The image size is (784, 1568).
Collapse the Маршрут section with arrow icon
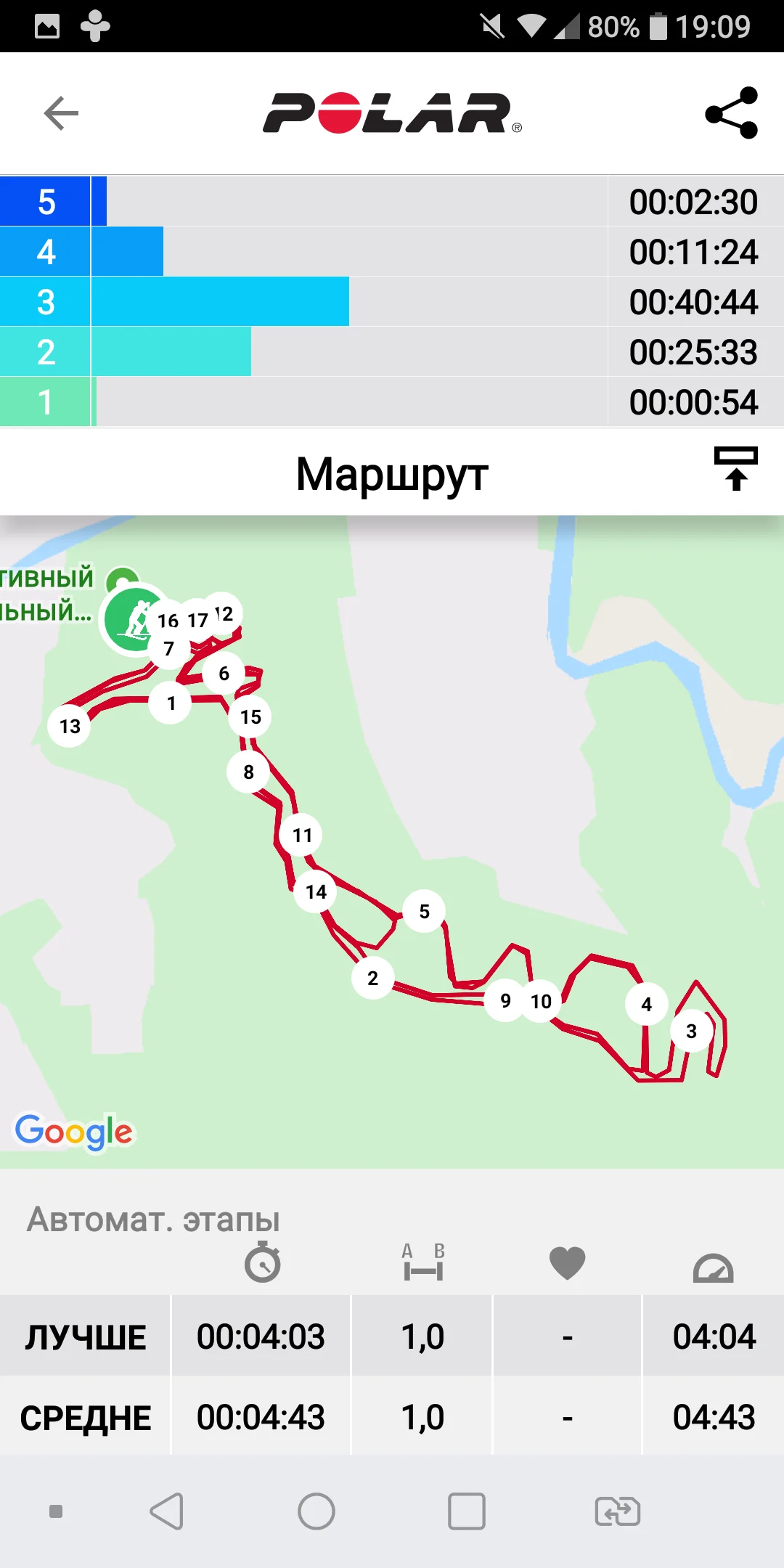[736, 469]
